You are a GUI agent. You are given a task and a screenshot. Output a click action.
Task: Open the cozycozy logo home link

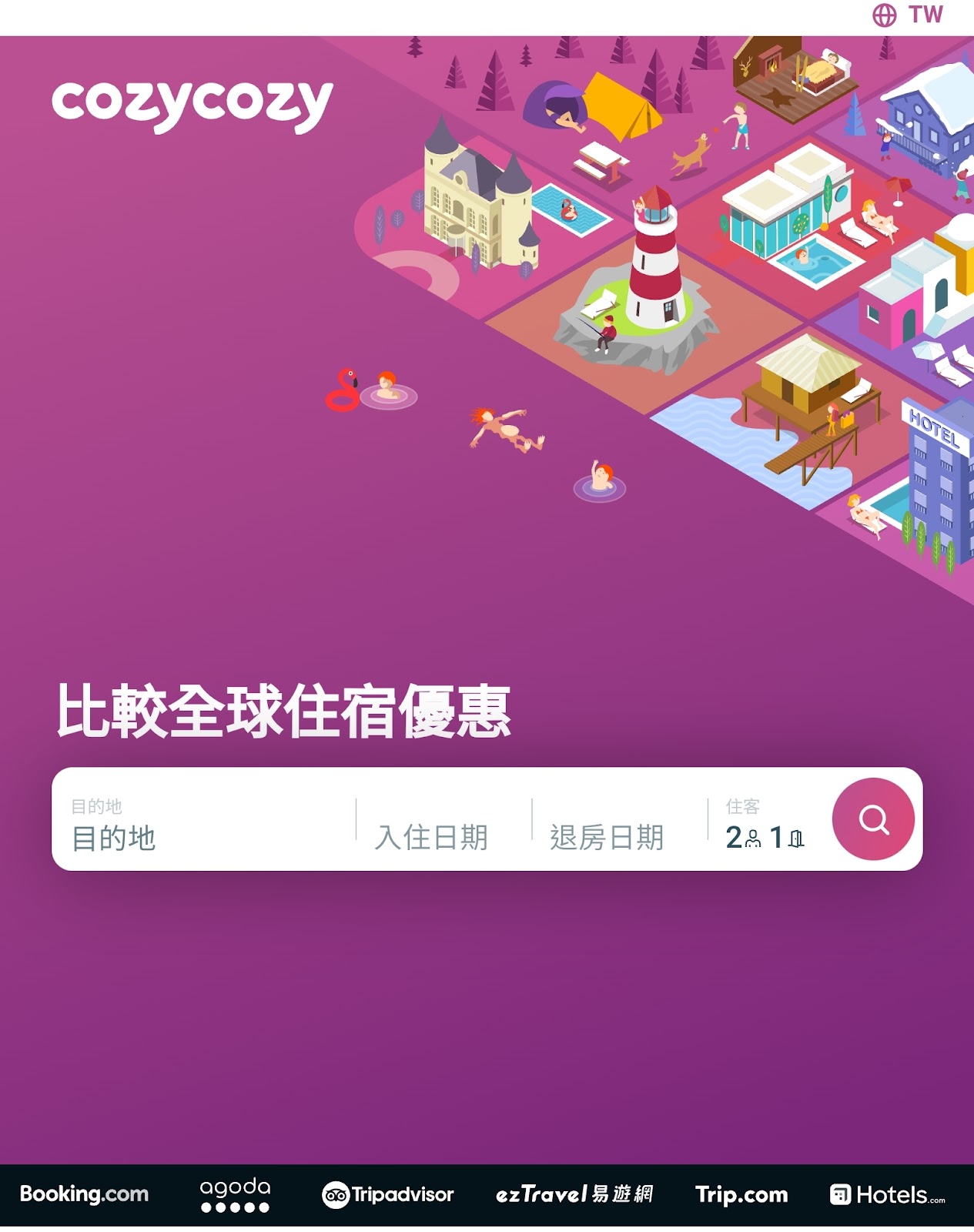[192, 105]
